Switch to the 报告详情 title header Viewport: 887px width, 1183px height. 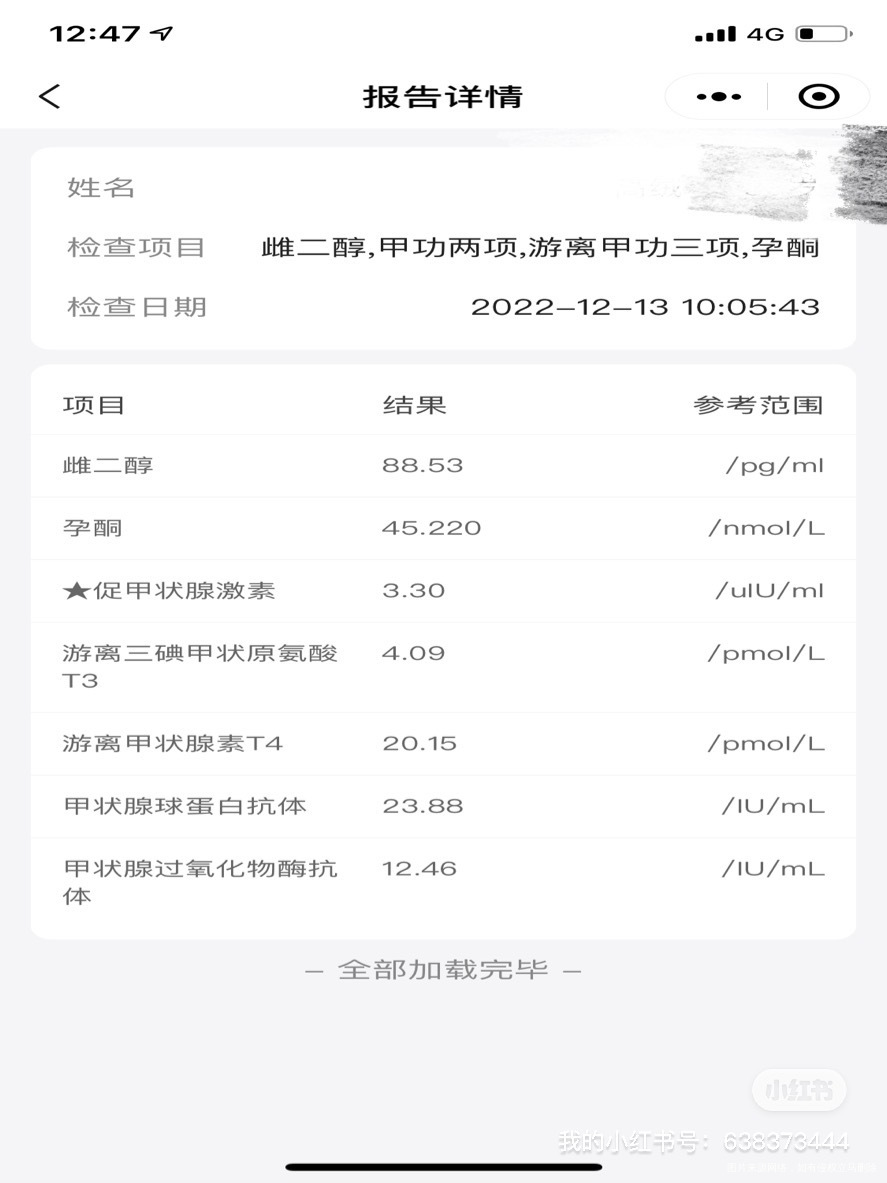pyautogui.click(x=443, y=96)
